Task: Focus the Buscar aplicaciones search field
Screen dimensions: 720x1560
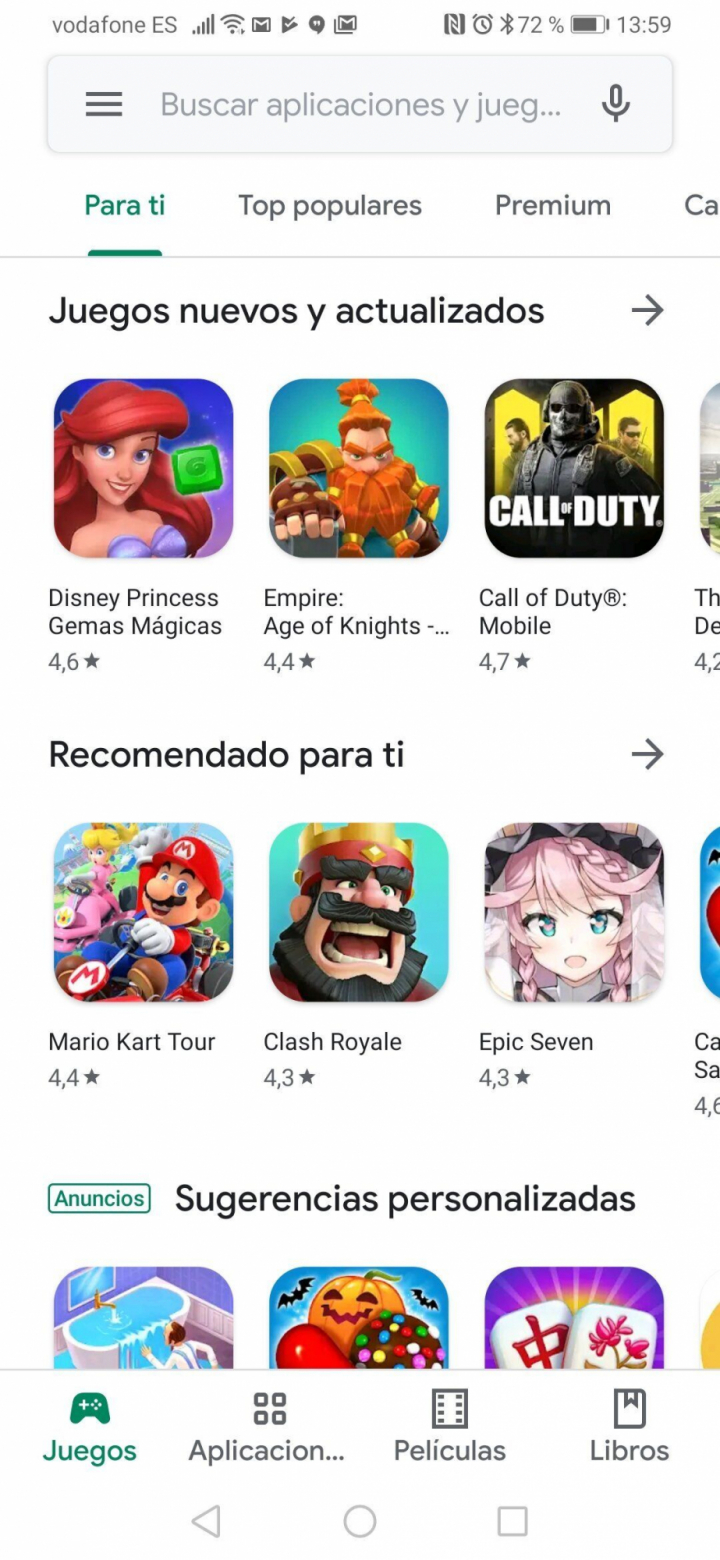Action: [x=360, y=104]
